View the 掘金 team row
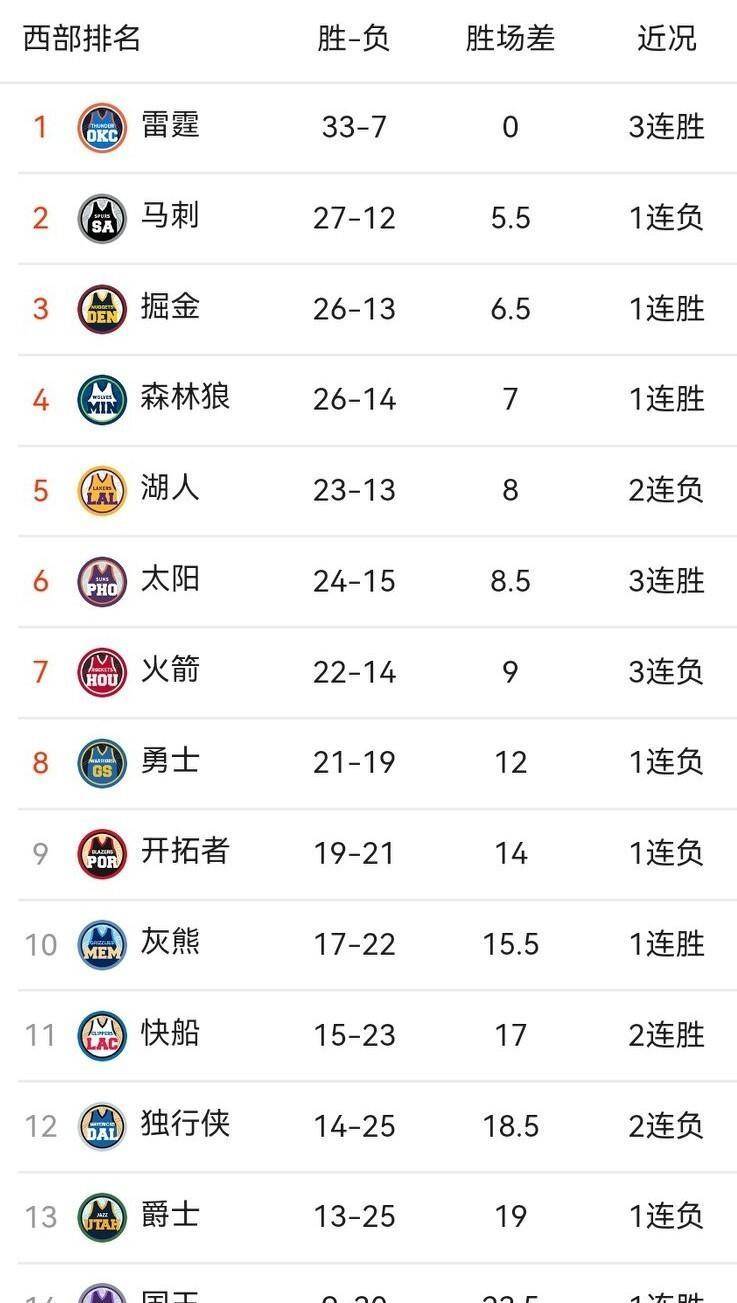This screenshot has height=1303, width=737. pos(170,308)
